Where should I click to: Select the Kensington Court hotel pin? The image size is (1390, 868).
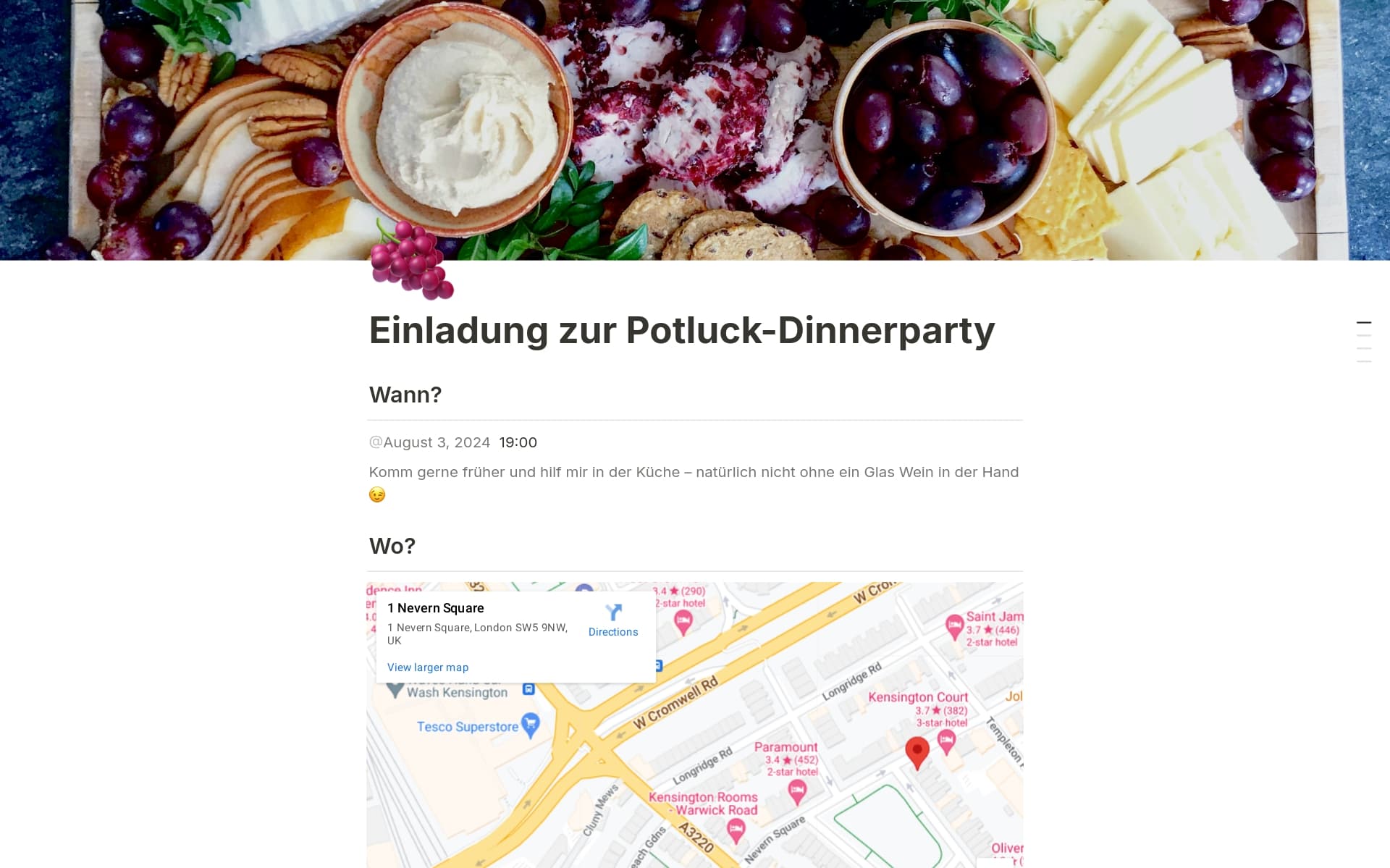coord(946,740)
